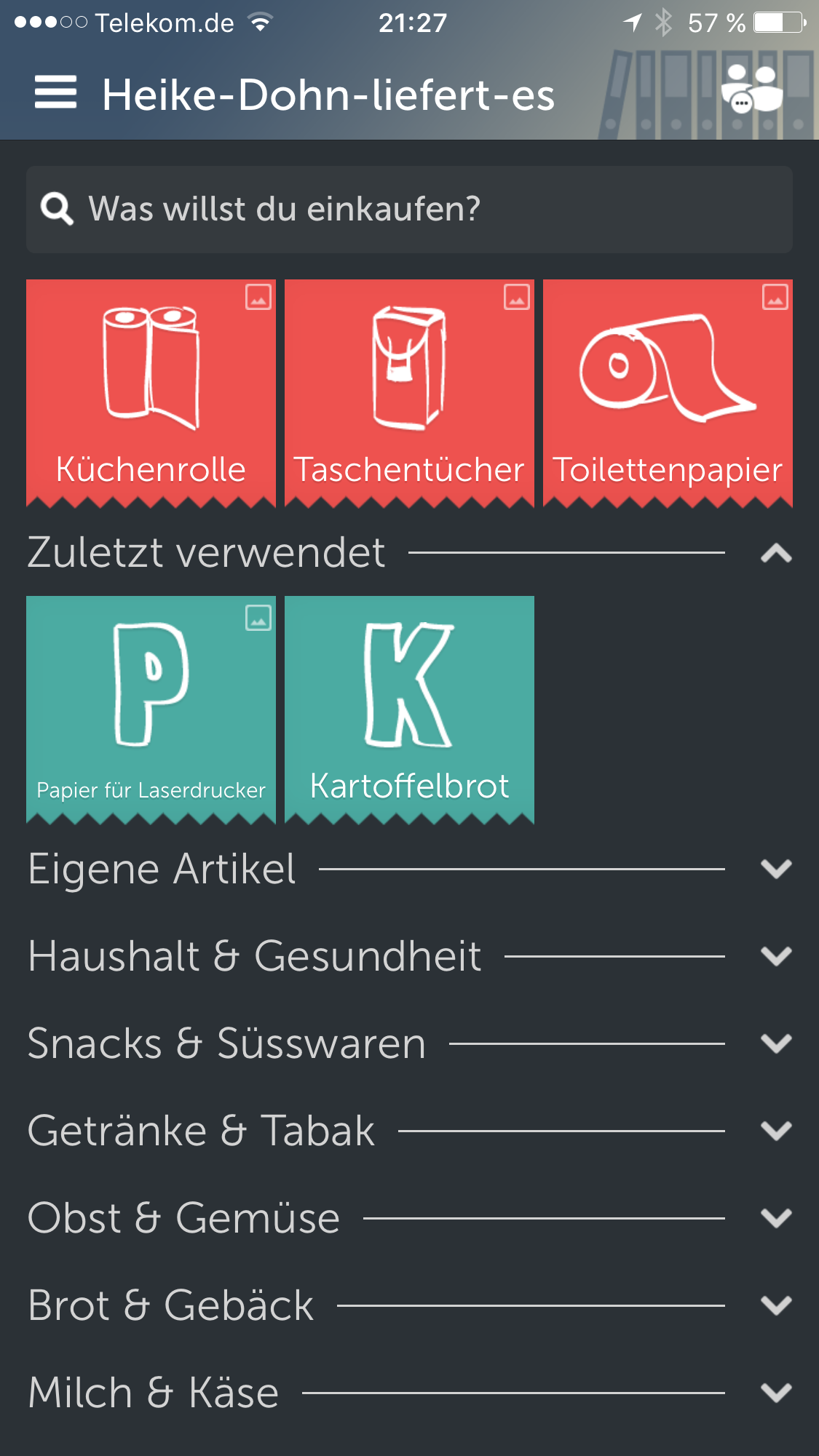The height and width of the screenshot is (1456, 819).
Task: Open the hamburger menu
Action: (x=55, y=92)
